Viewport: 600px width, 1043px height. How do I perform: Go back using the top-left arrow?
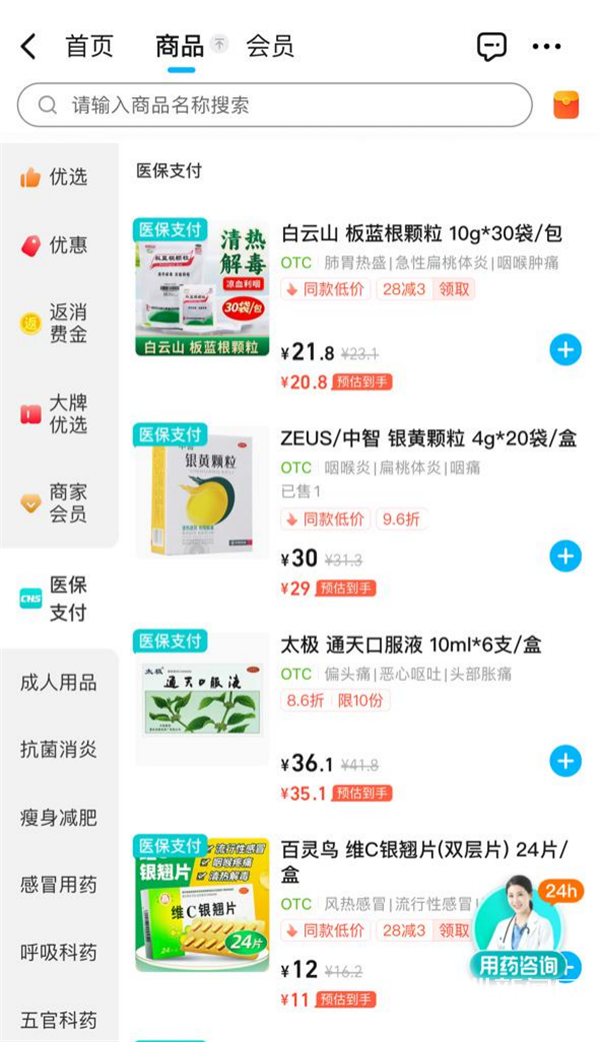point(28,47)
